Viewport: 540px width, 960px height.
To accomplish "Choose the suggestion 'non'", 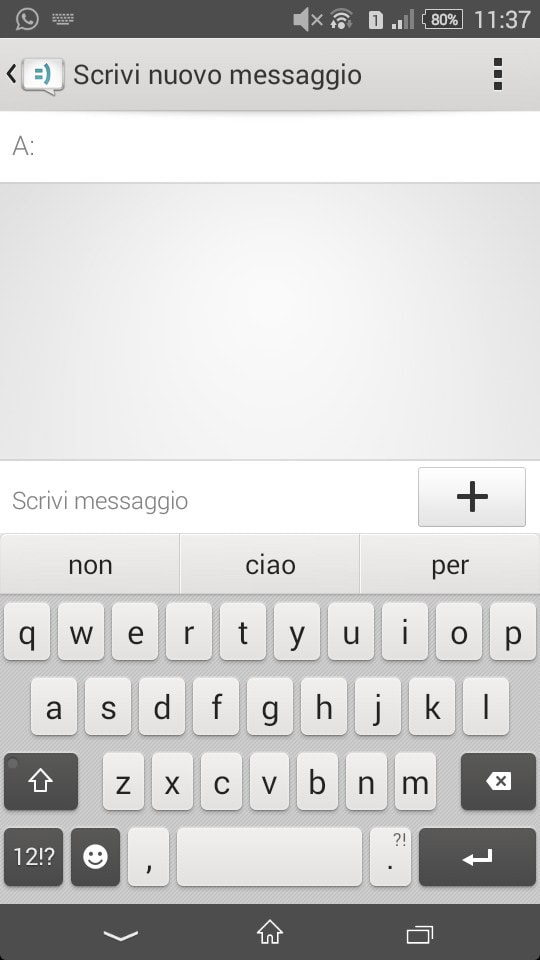I will pyautogui.click(x=90, y=564).
